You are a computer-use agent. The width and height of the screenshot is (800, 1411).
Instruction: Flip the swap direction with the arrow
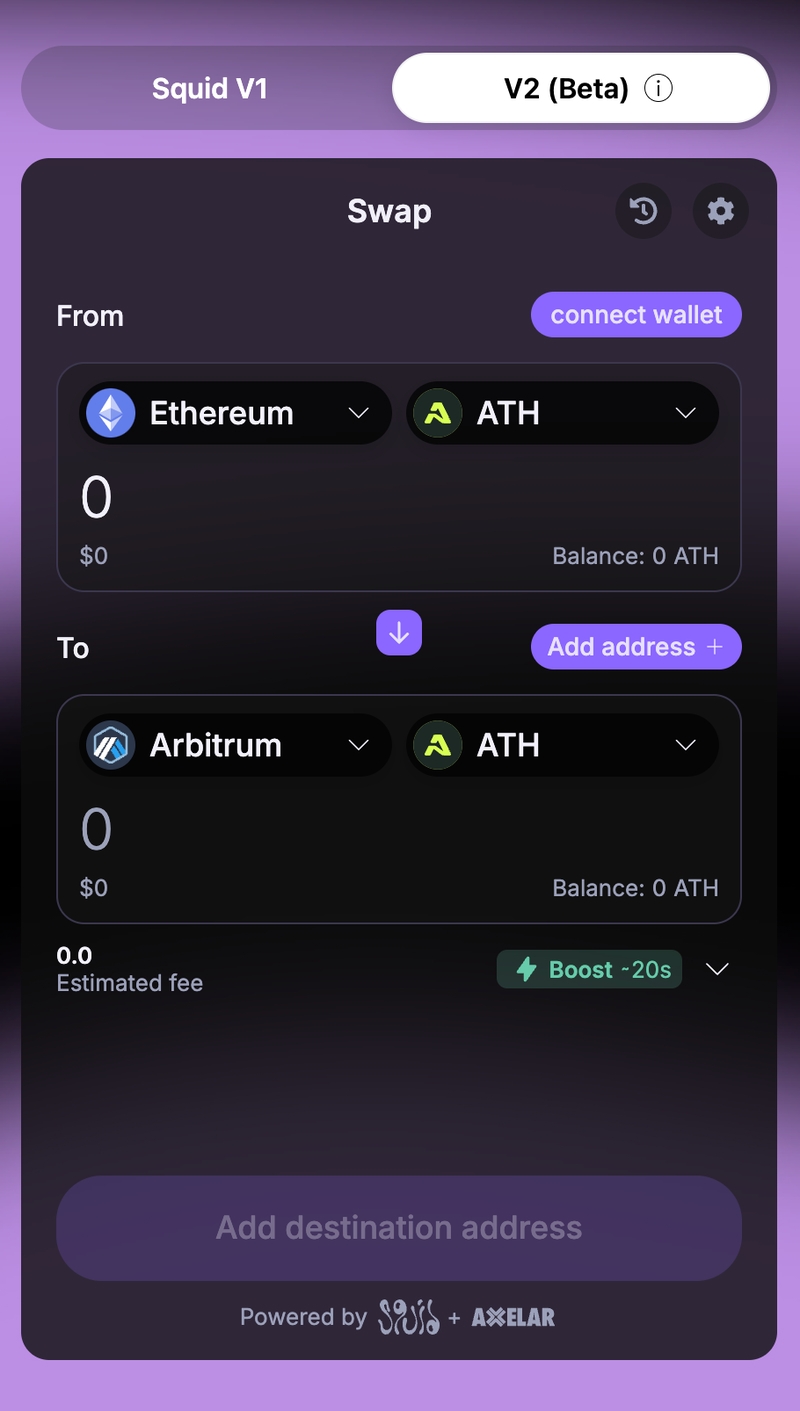tap(399, 633)
